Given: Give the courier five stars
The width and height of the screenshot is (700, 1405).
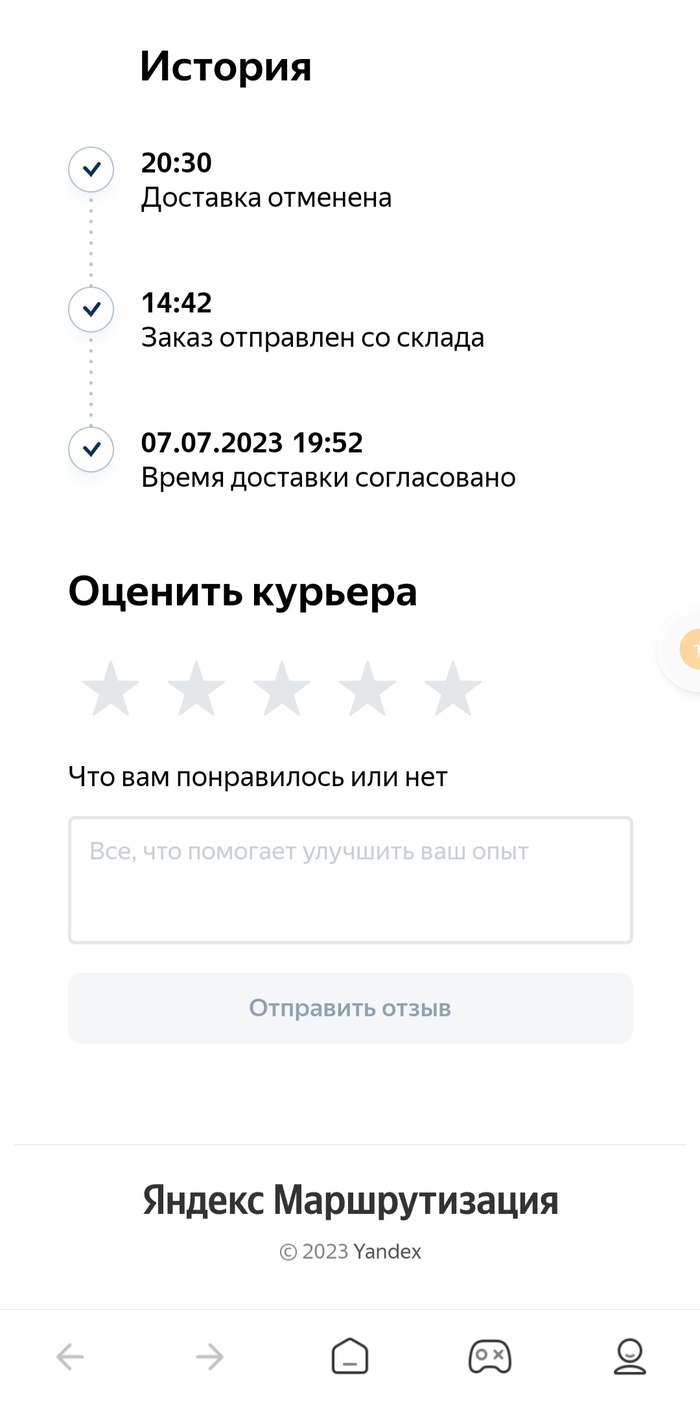Looking at the screenshot, I should [453, 688].
